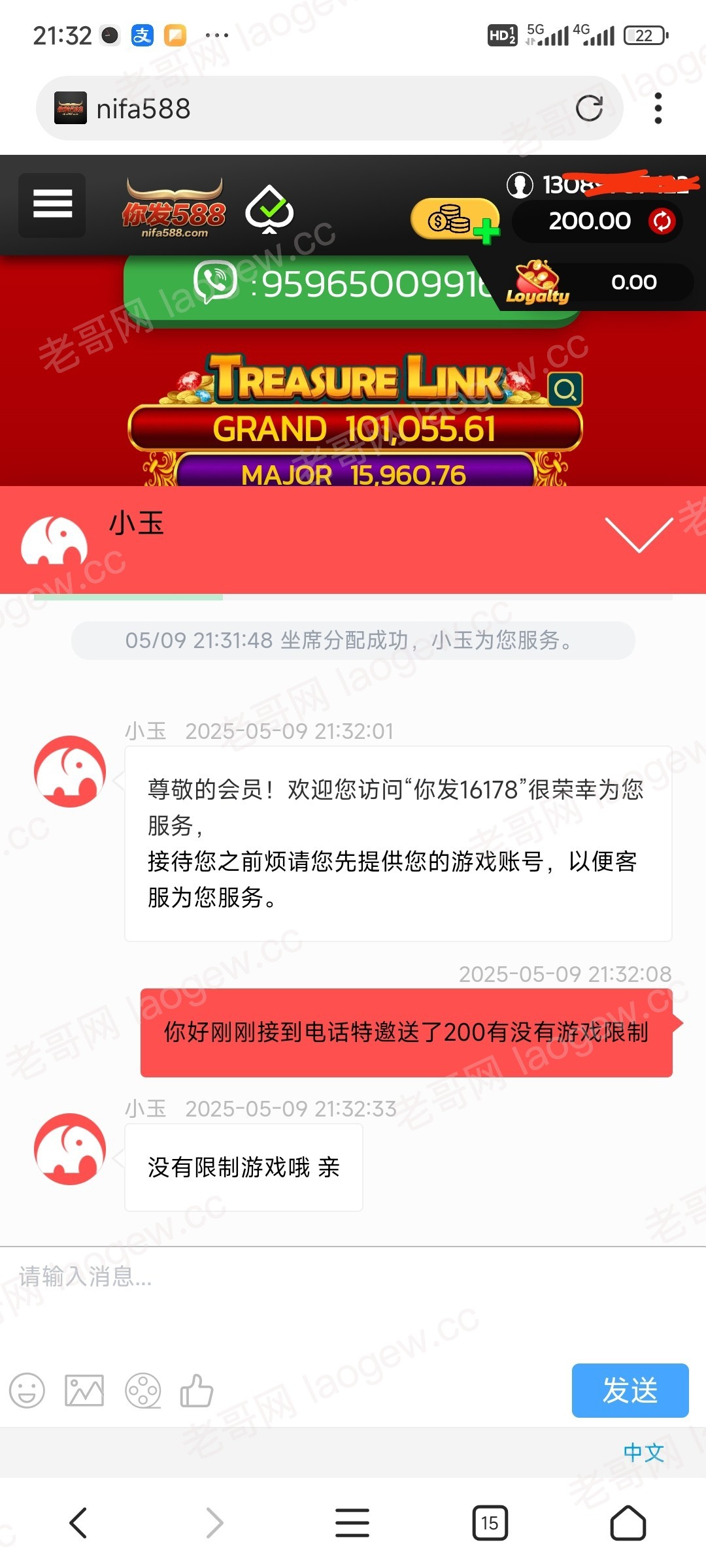The height and width of the screenshot is (1568, 706).
Task: Collapse the 小玉 chat window
Action: 638,534
